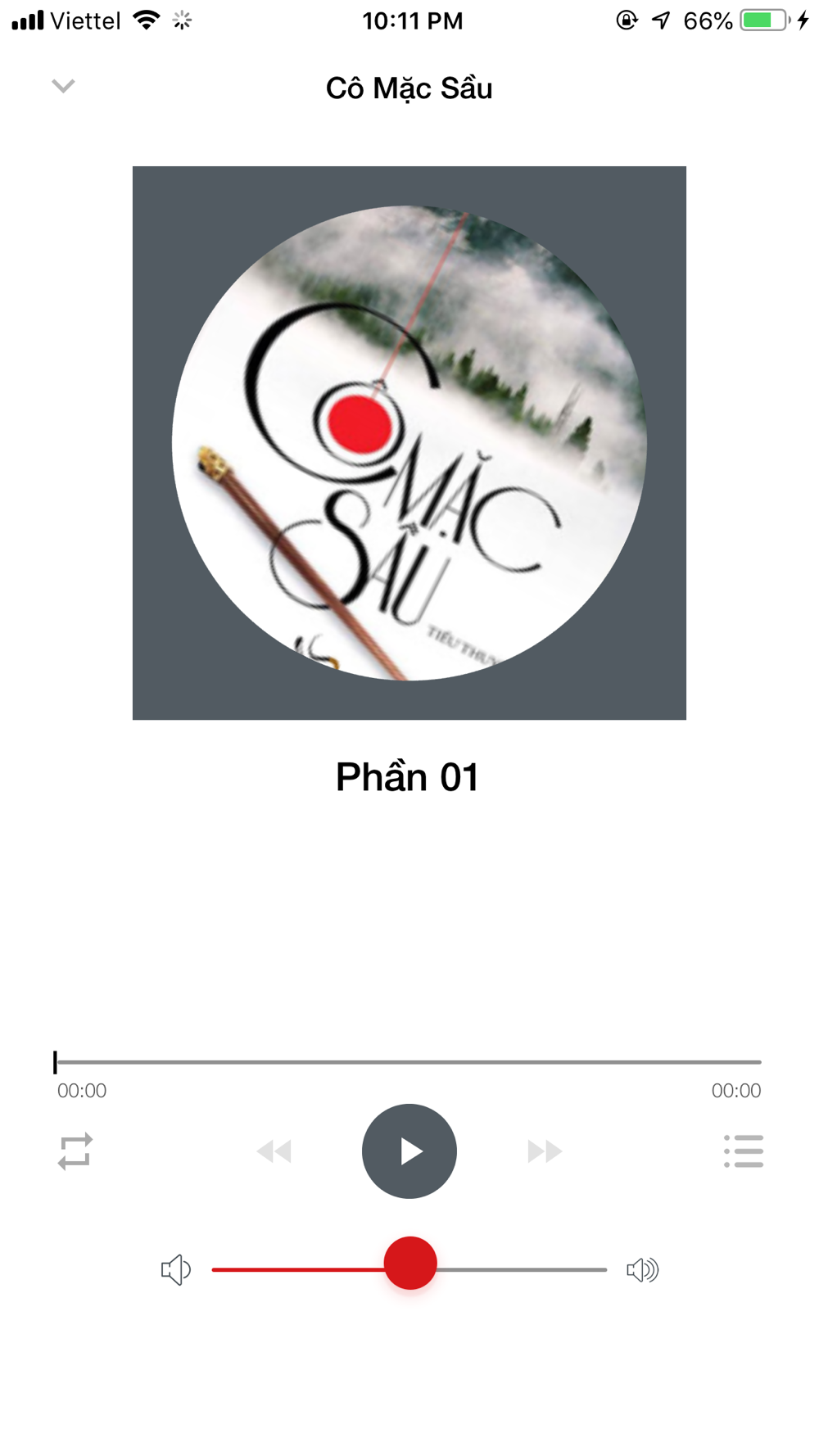Toggle repeat mode
This screenshot has height=1456, width=819.
point(75,1151)
